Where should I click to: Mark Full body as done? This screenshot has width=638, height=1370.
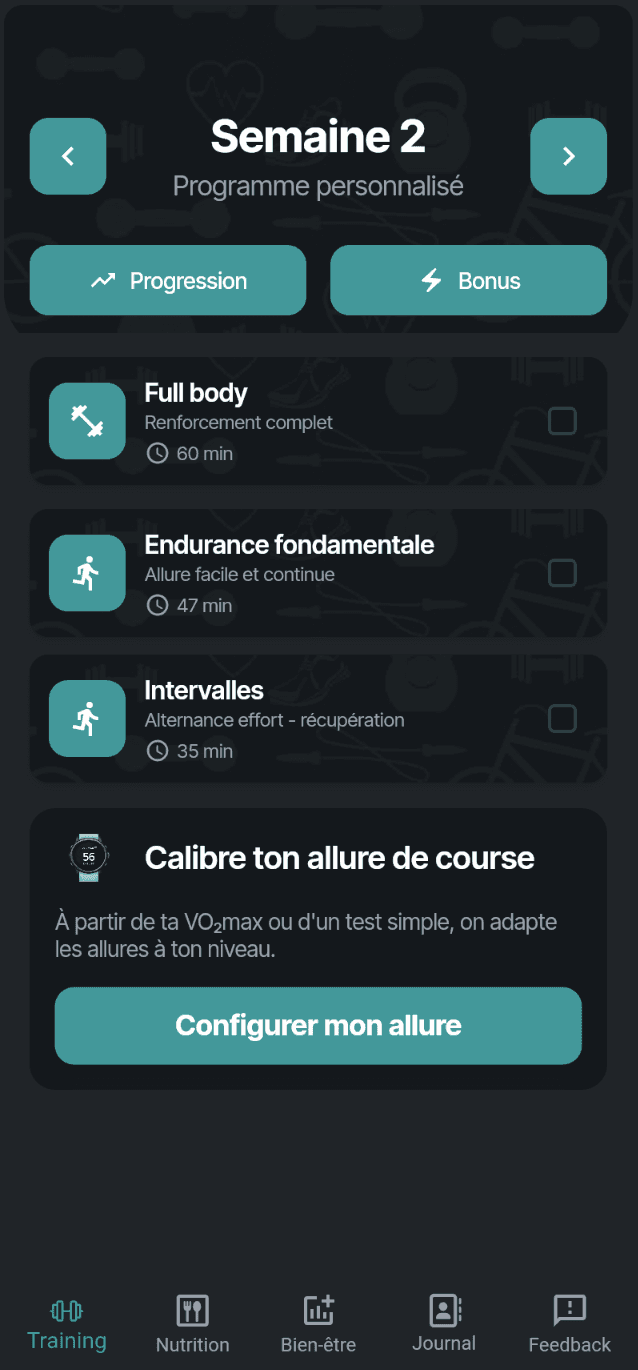[562, 421]
